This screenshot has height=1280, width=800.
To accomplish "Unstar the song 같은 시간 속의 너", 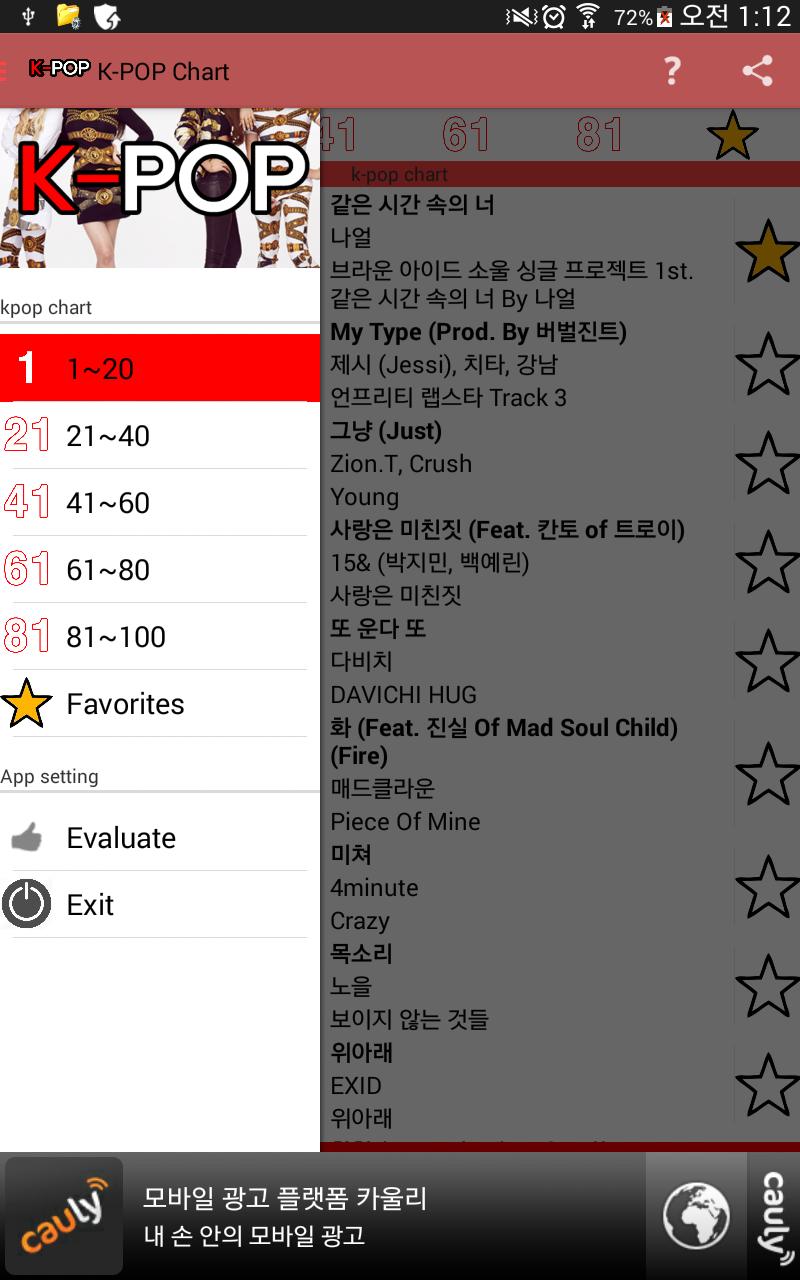I will click(767, 251).
